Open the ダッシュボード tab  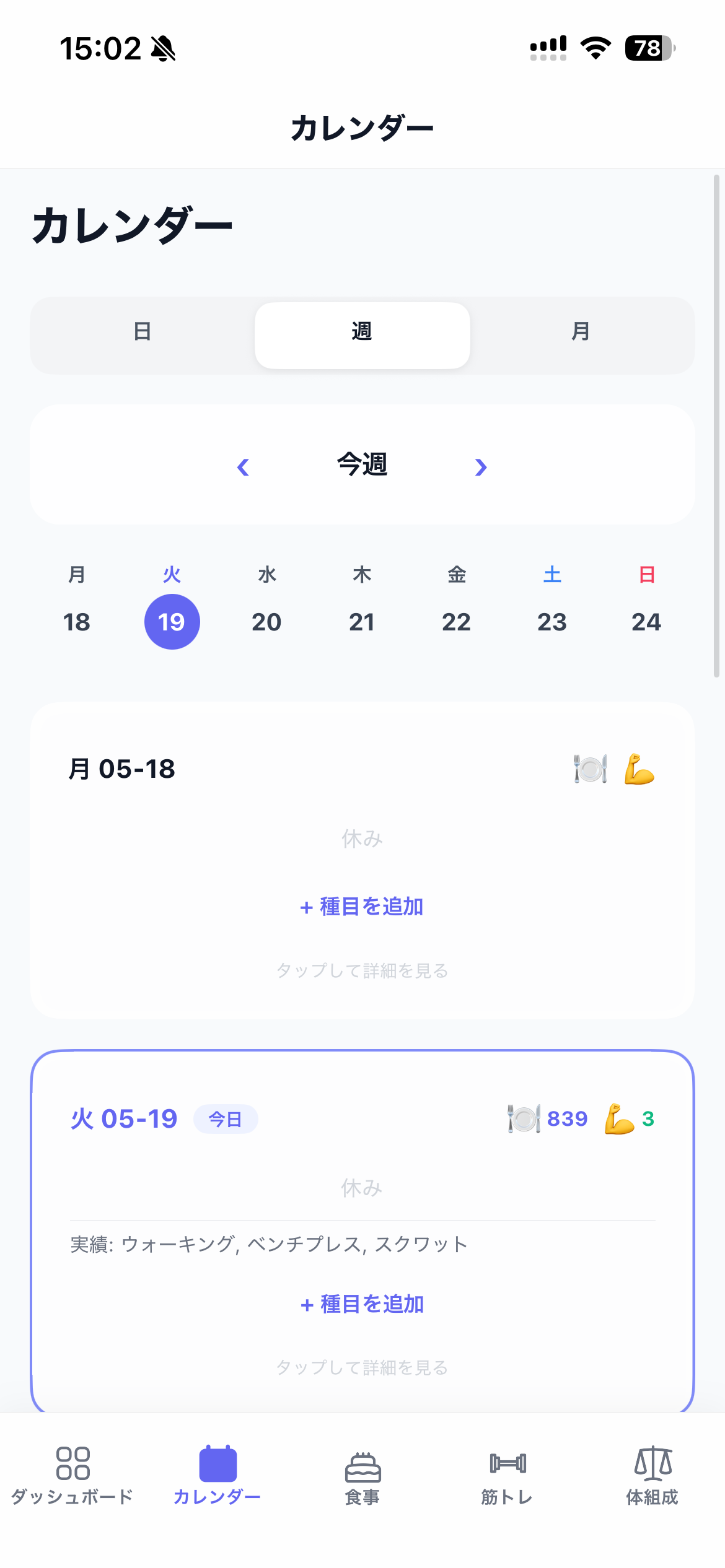[x=72, y=1476]
